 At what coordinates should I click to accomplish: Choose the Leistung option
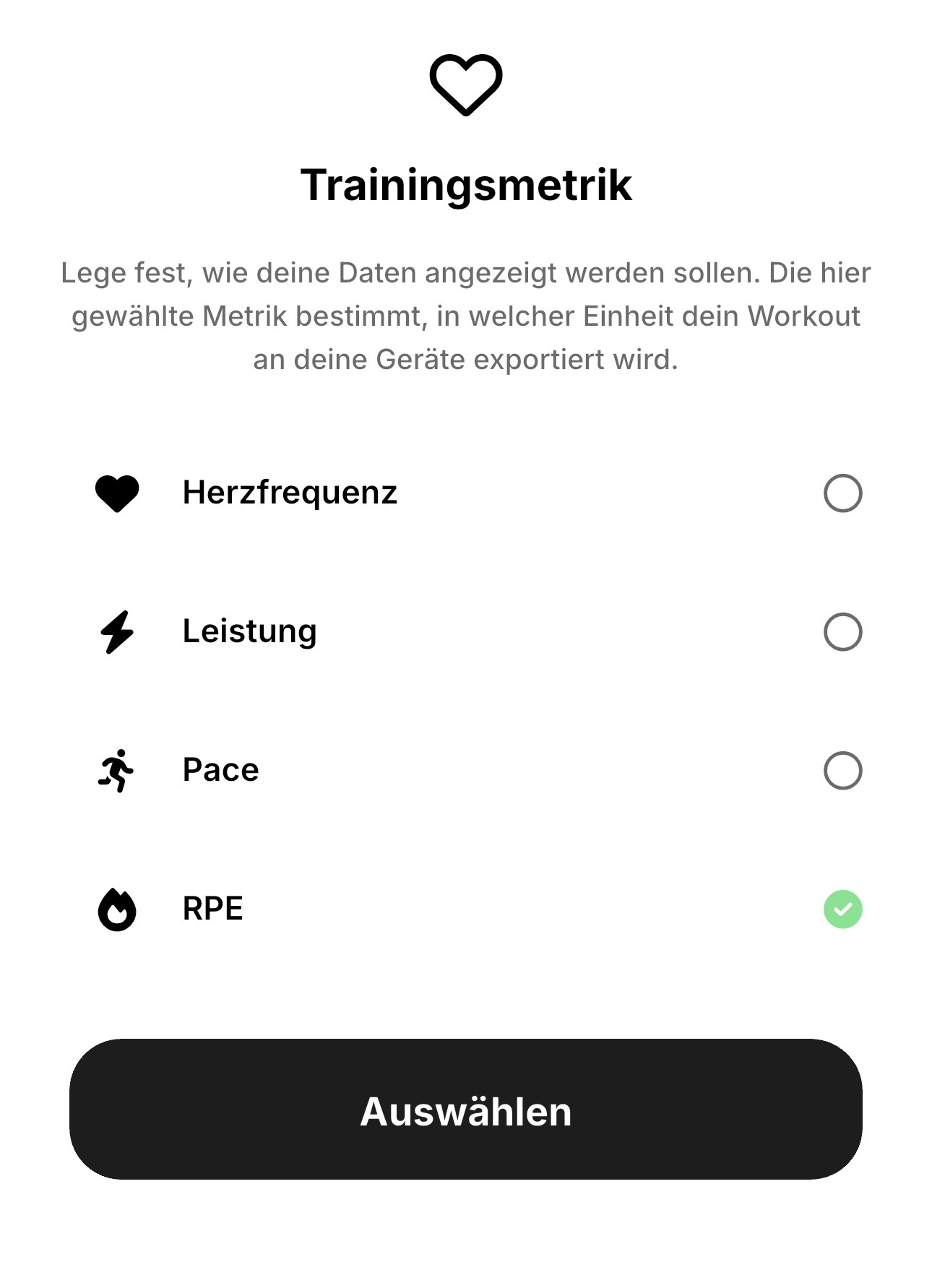click(842, 632)
